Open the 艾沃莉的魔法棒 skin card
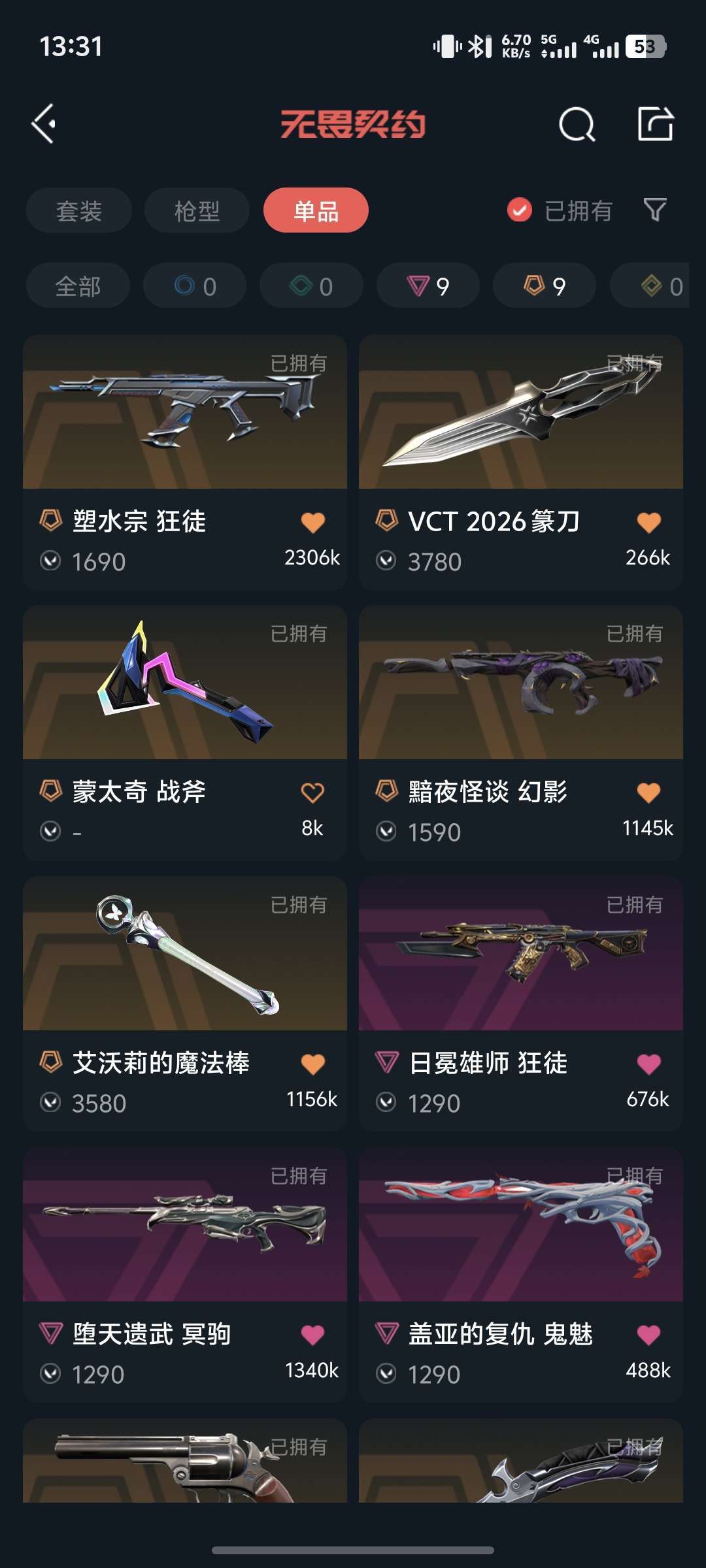The width and height of the screenshot is (706, 1568). tap(185, 967)
